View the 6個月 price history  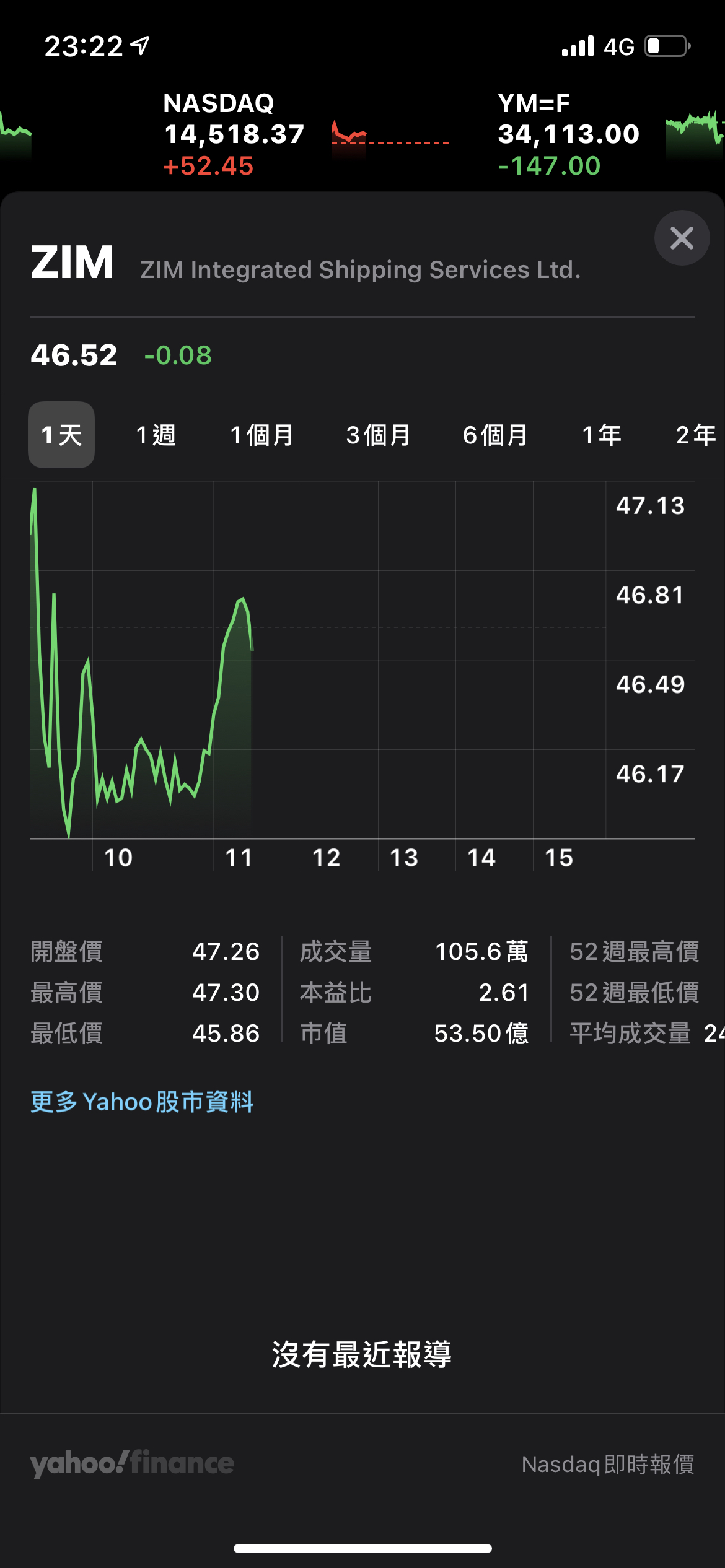(494, 435)
